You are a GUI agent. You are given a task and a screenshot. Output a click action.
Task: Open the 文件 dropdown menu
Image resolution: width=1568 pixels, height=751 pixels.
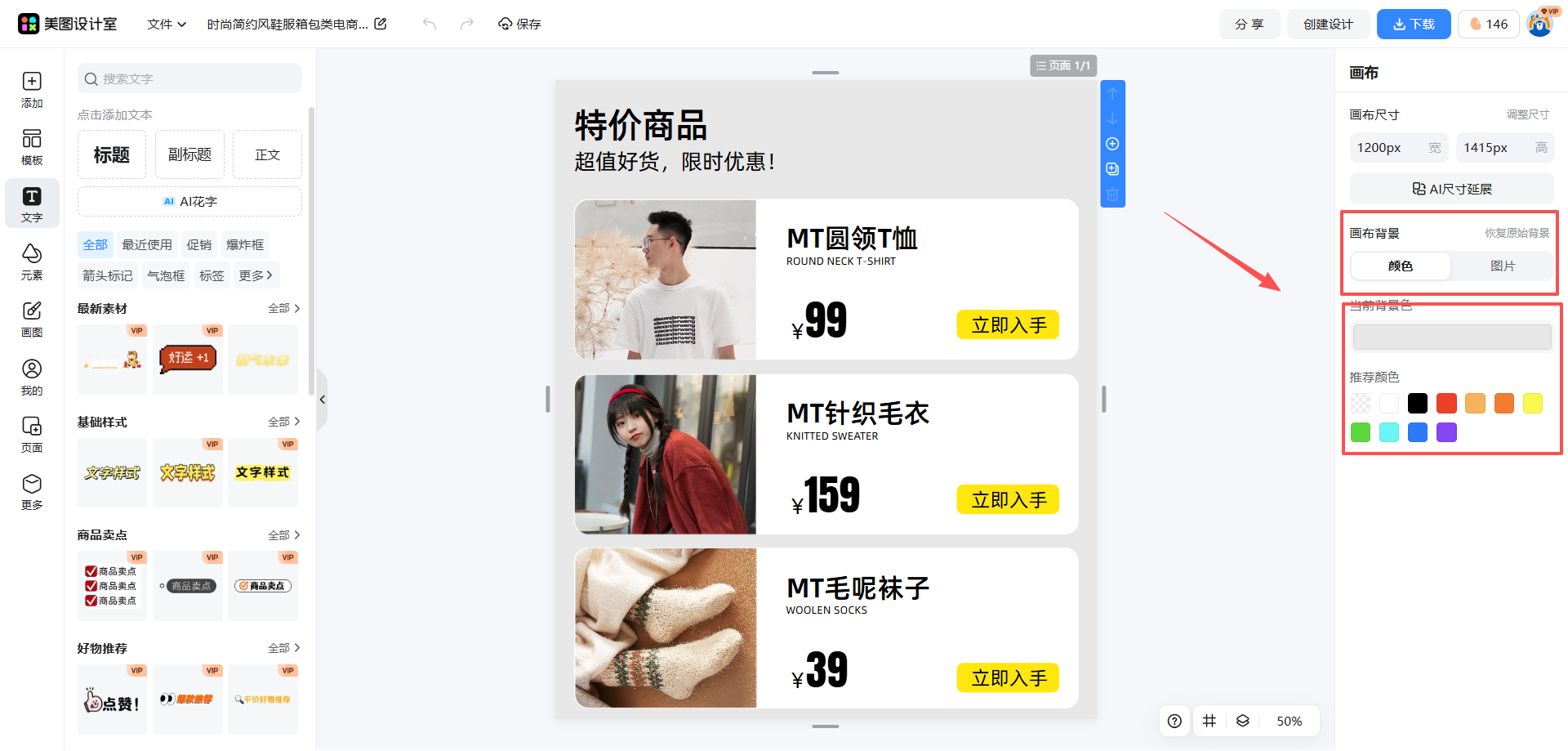[167, 25]
